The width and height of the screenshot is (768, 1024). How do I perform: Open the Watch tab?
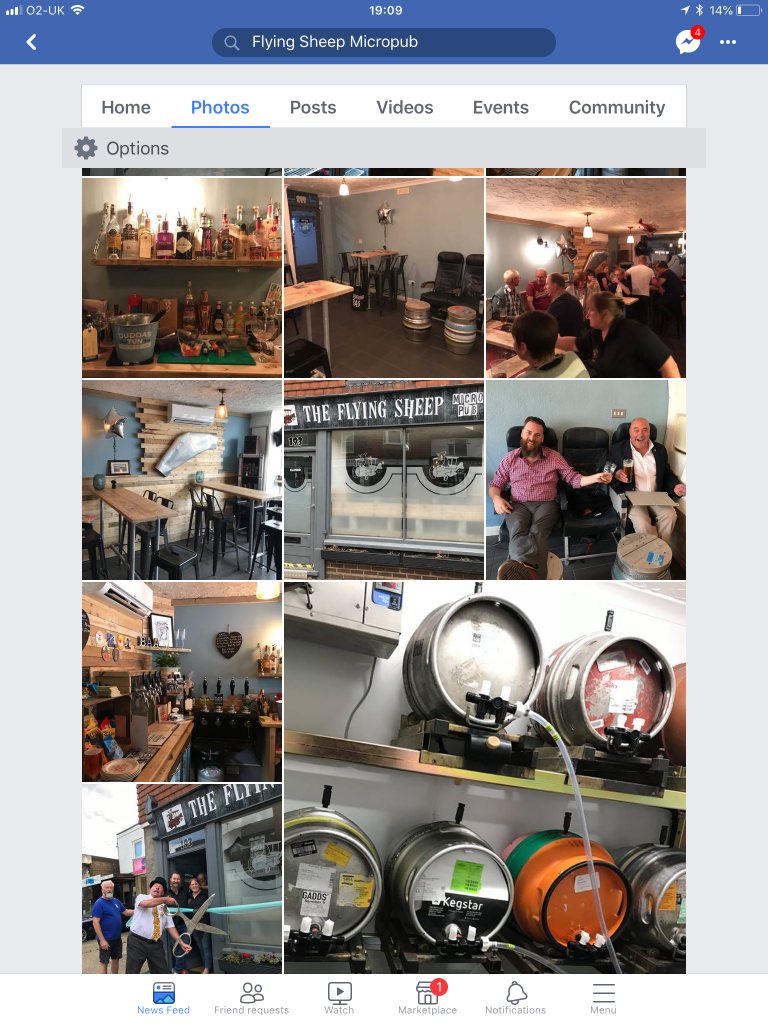click(x=339, y=997)
